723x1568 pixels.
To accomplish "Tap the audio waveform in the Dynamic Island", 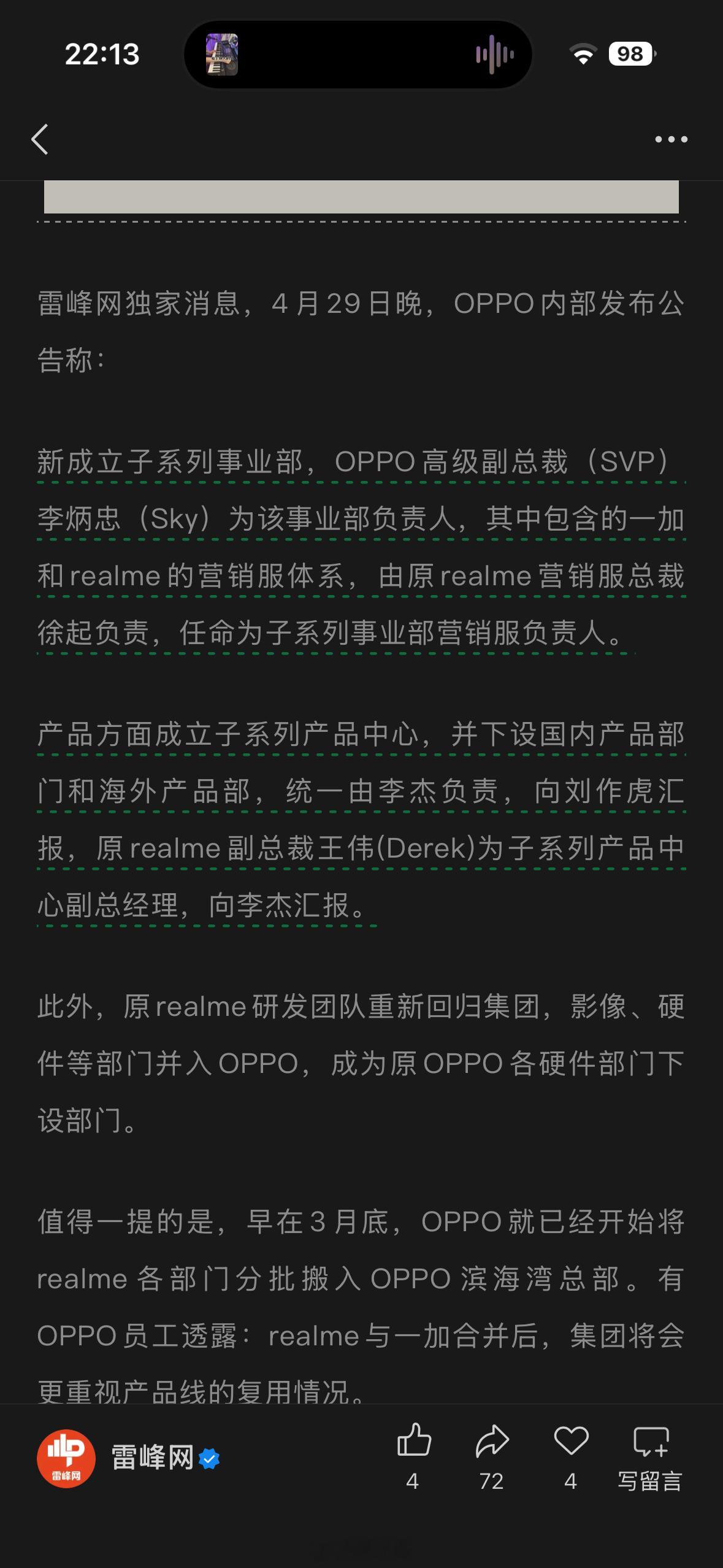I will [x=494, y=55].
